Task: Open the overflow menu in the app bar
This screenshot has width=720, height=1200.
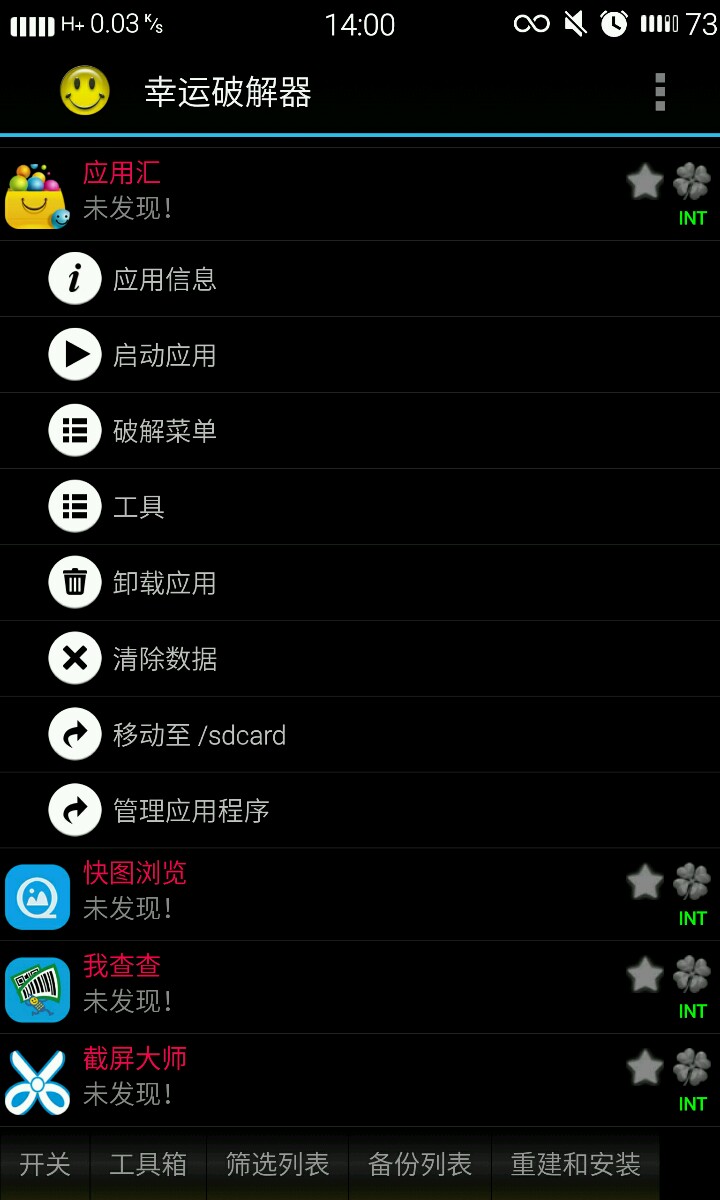Action: 659,92
